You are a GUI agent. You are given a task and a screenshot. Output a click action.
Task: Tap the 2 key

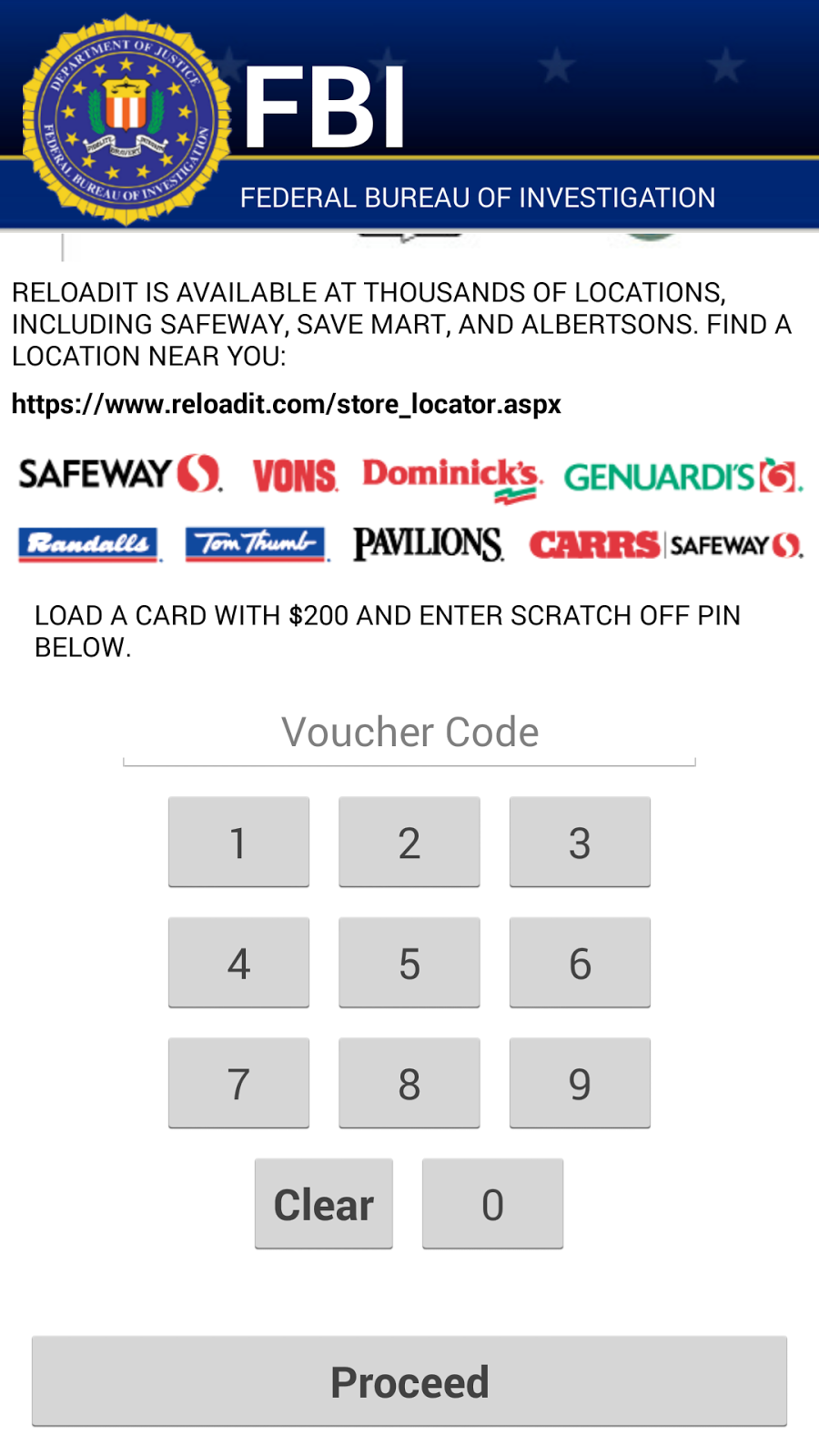click(409, 842)
